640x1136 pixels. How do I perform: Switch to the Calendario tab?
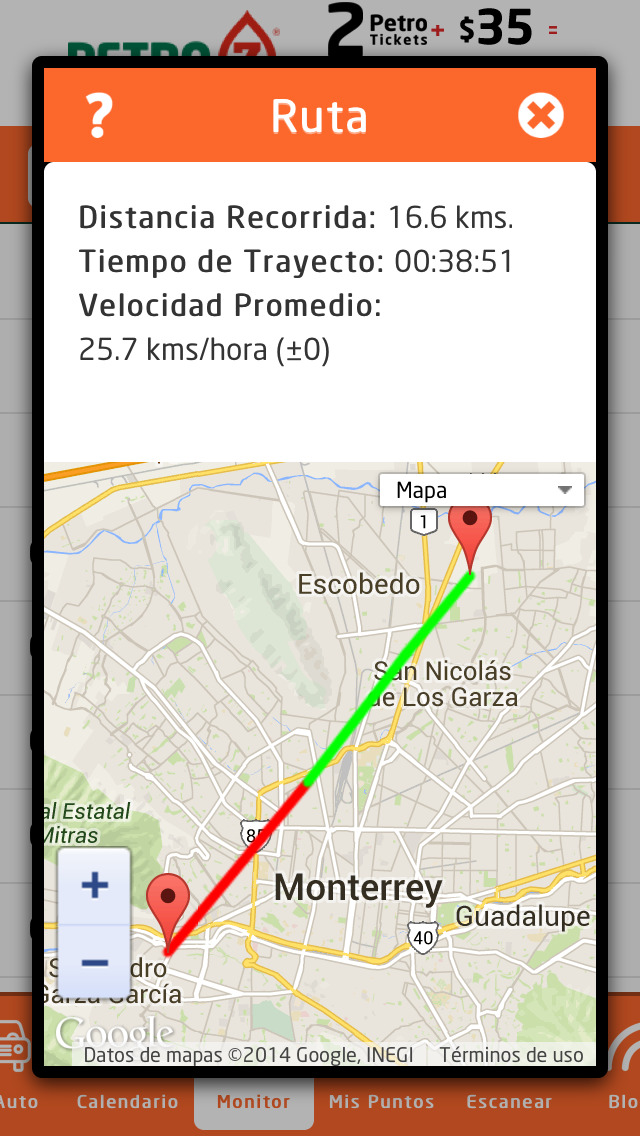click(128, 1102)
